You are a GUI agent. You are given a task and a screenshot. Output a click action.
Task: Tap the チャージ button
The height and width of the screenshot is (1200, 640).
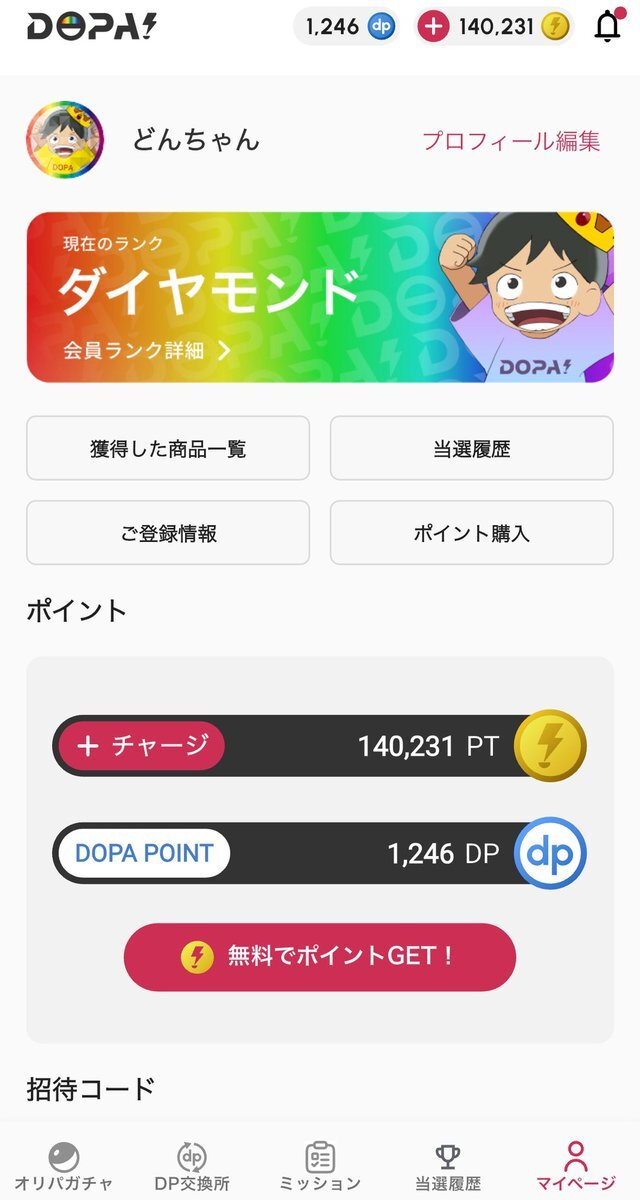coord(139,746)
